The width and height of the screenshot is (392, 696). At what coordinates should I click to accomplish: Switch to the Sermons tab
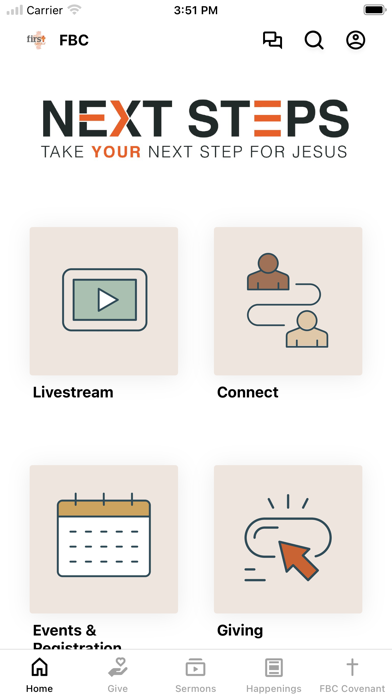[196, 675]
